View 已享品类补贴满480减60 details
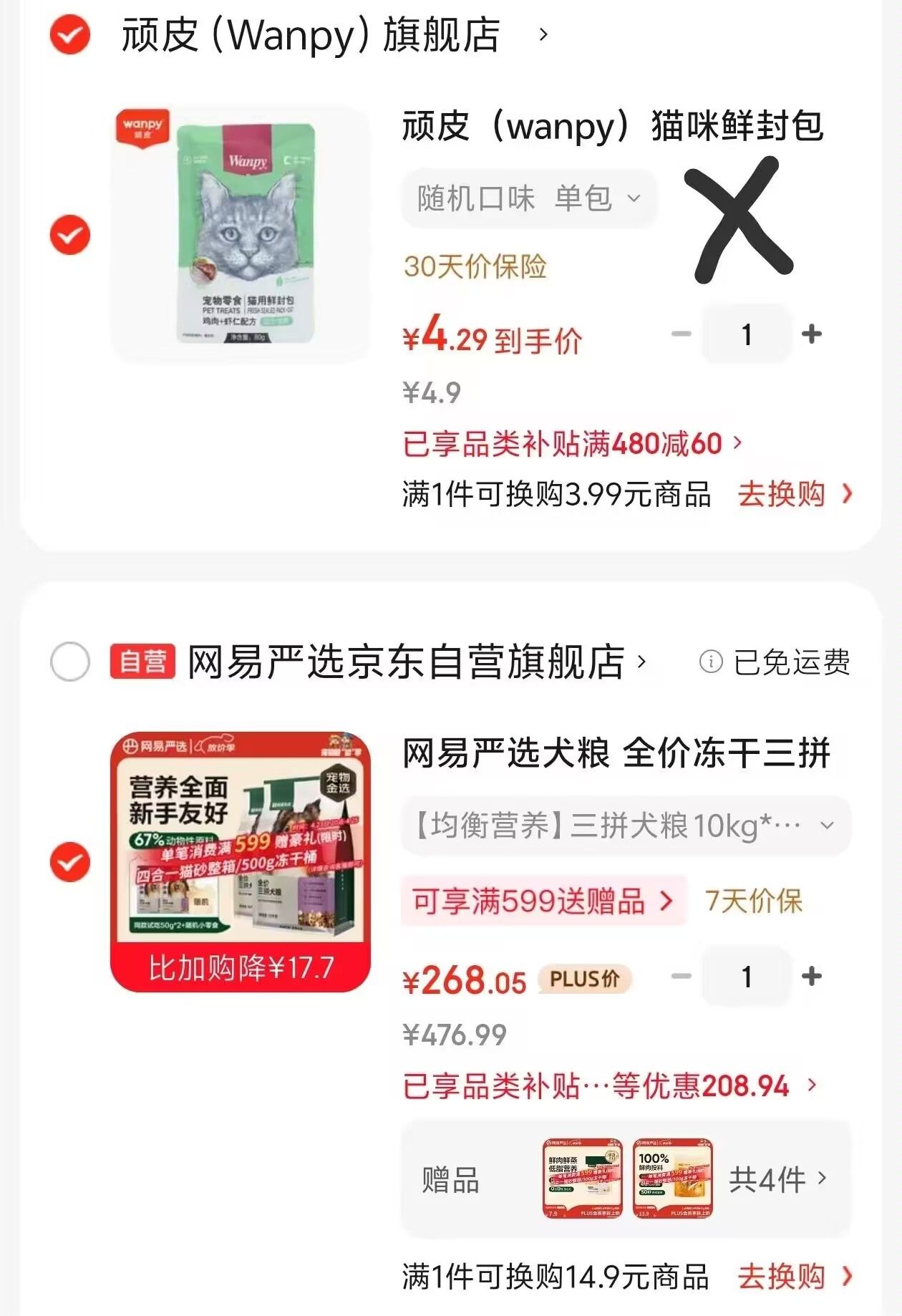Screen dimensions: 902x1316 point(573,444)
